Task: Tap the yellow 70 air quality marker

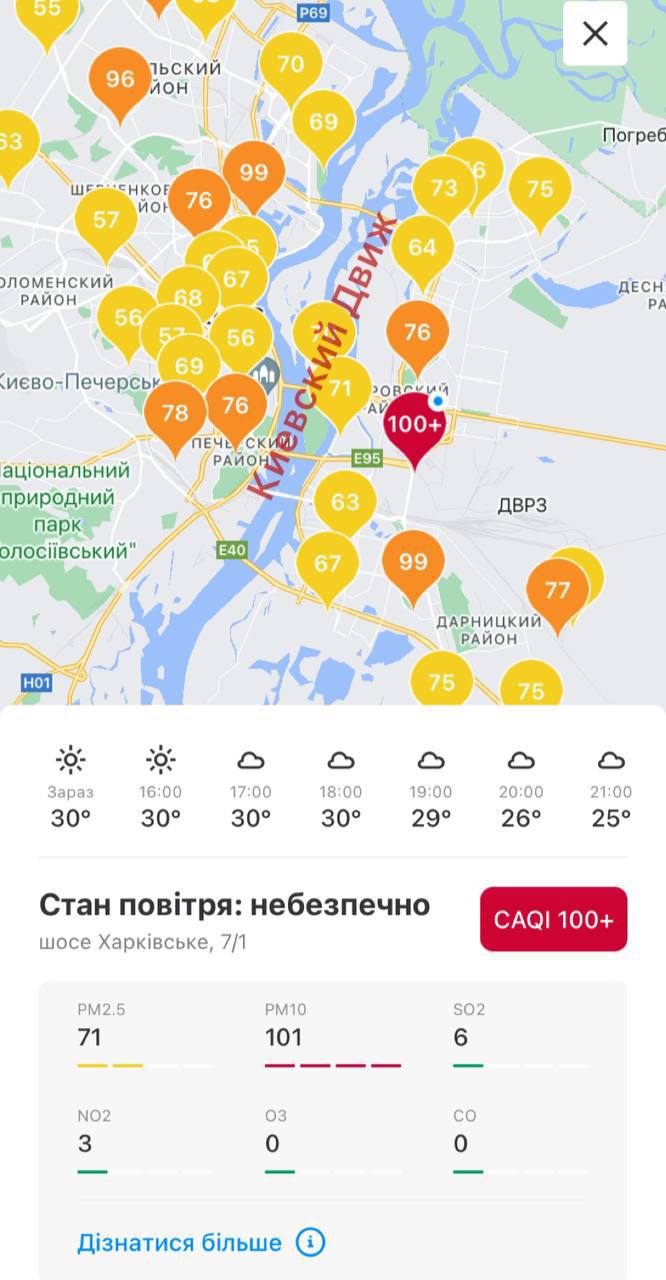Action: click(x=290, y=64)
